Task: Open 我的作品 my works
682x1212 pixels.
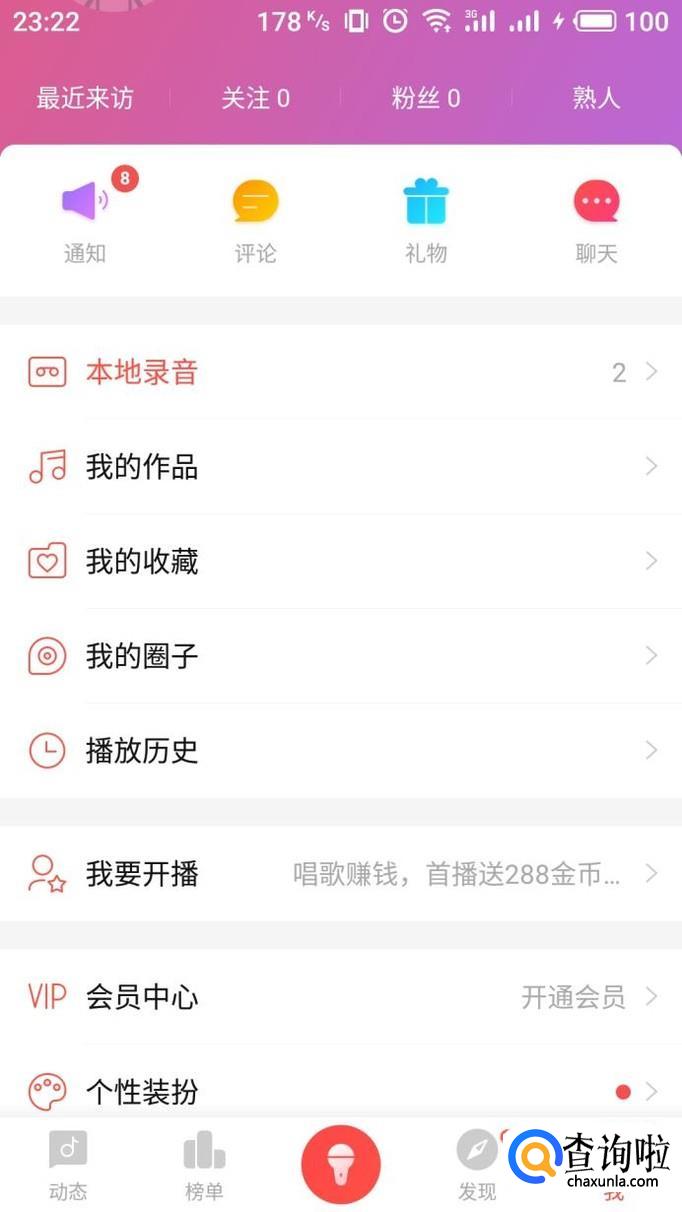Action: click(341, 466)
